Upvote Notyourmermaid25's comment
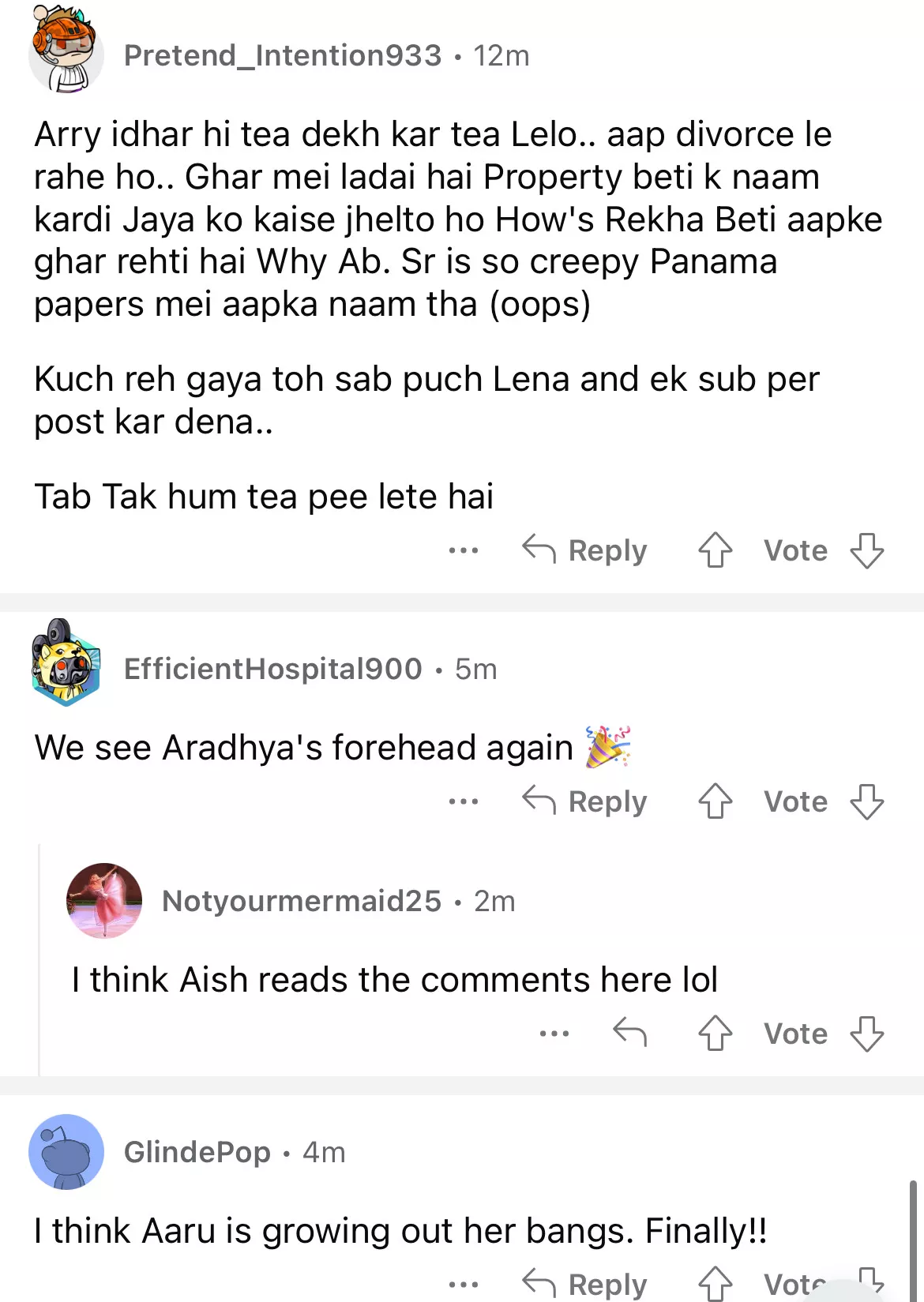This screenshot has width=924, height=1302. click(x=716, y=1033)
